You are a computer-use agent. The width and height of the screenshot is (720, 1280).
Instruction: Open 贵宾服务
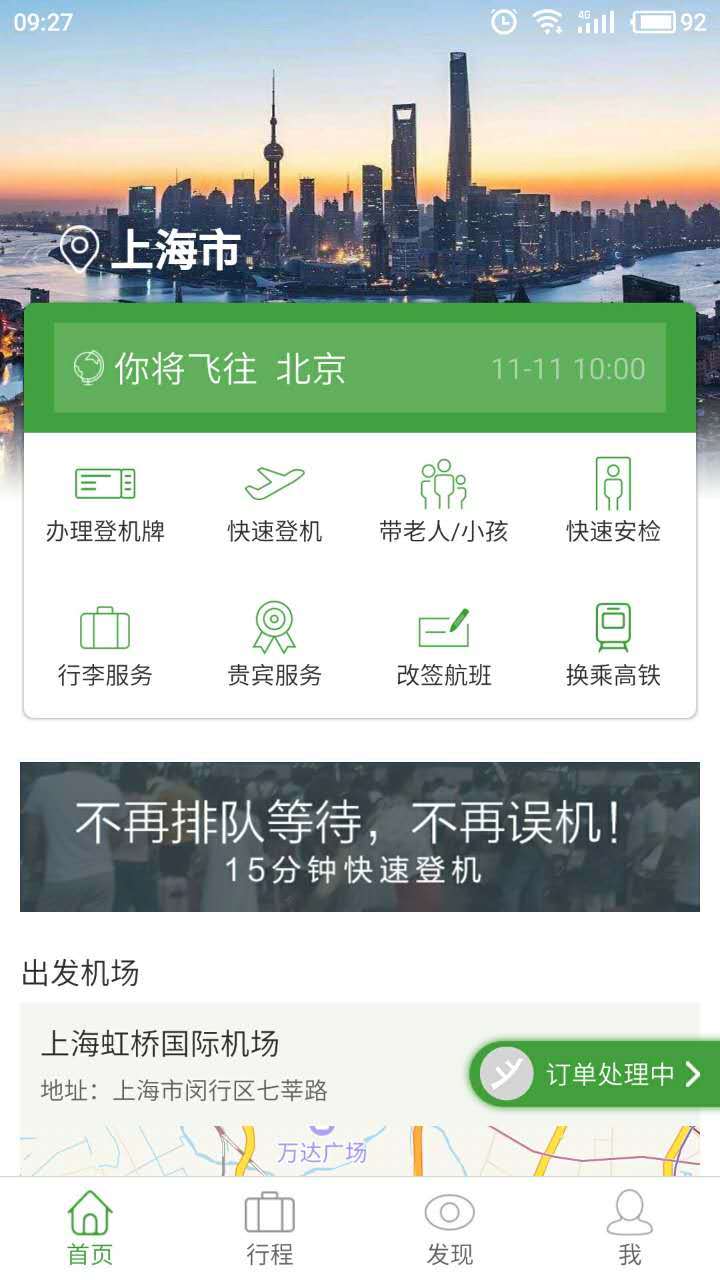[x=275, y=647]
